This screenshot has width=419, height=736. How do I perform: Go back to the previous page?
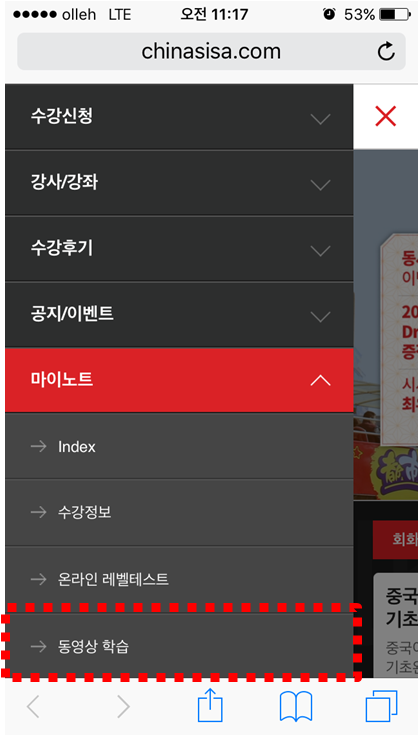pos(33,706)
